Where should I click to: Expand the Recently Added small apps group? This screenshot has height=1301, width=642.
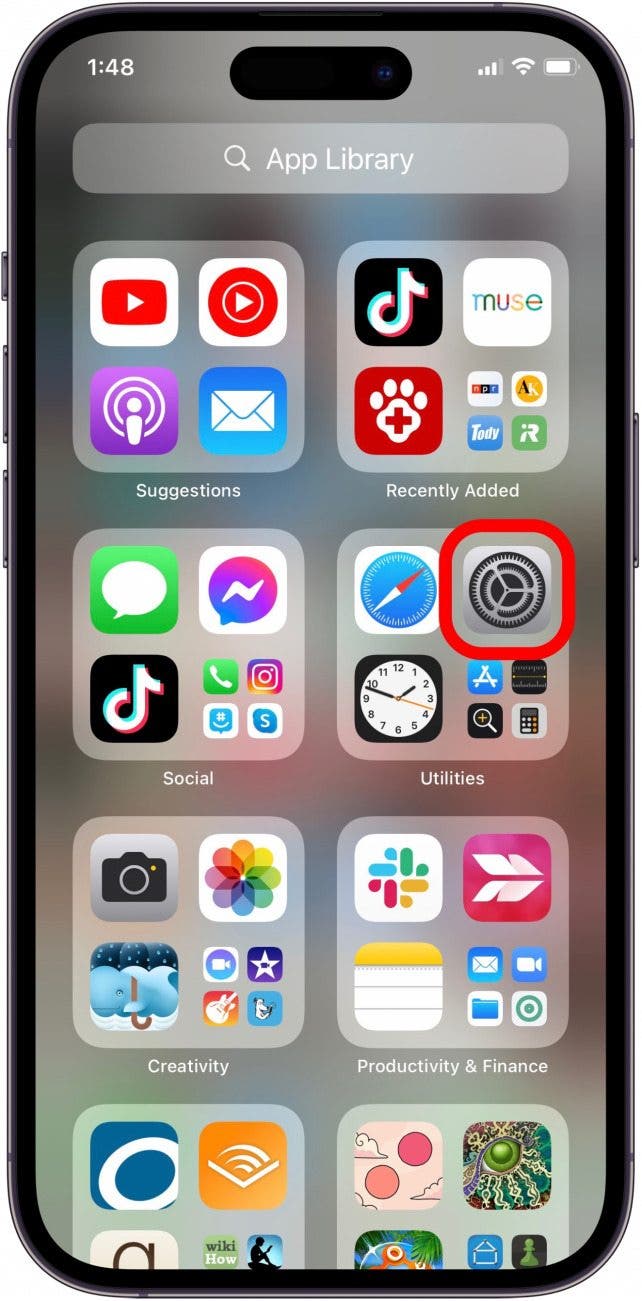pyautogui.click(x=507, y=411)
